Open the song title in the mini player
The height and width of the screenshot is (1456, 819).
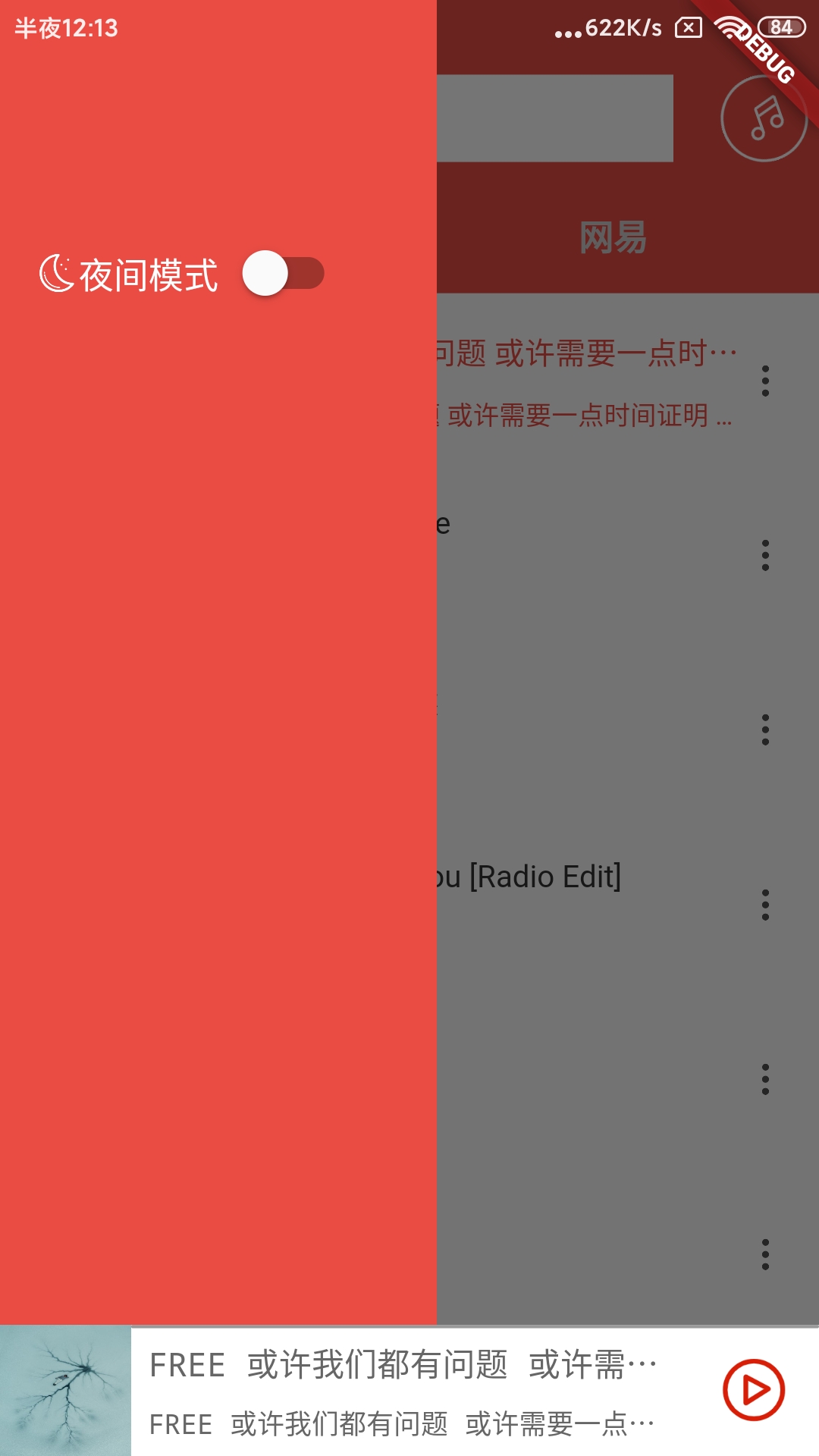(x=402, y=1365)
